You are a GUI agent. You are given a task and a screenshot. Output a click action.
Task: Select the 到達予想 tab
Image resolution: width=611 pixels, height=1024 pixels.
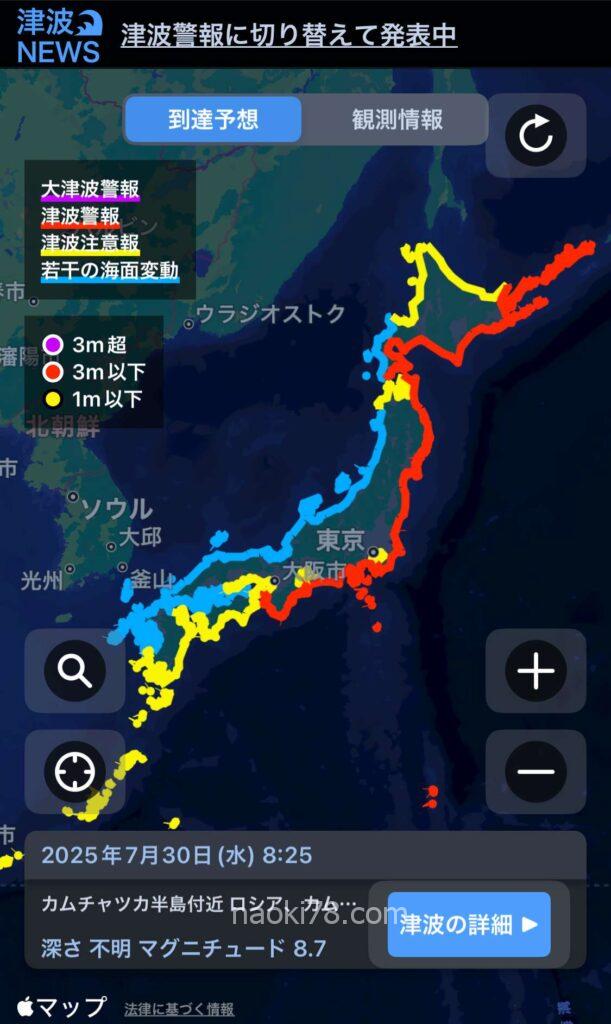tap(213, 120)
